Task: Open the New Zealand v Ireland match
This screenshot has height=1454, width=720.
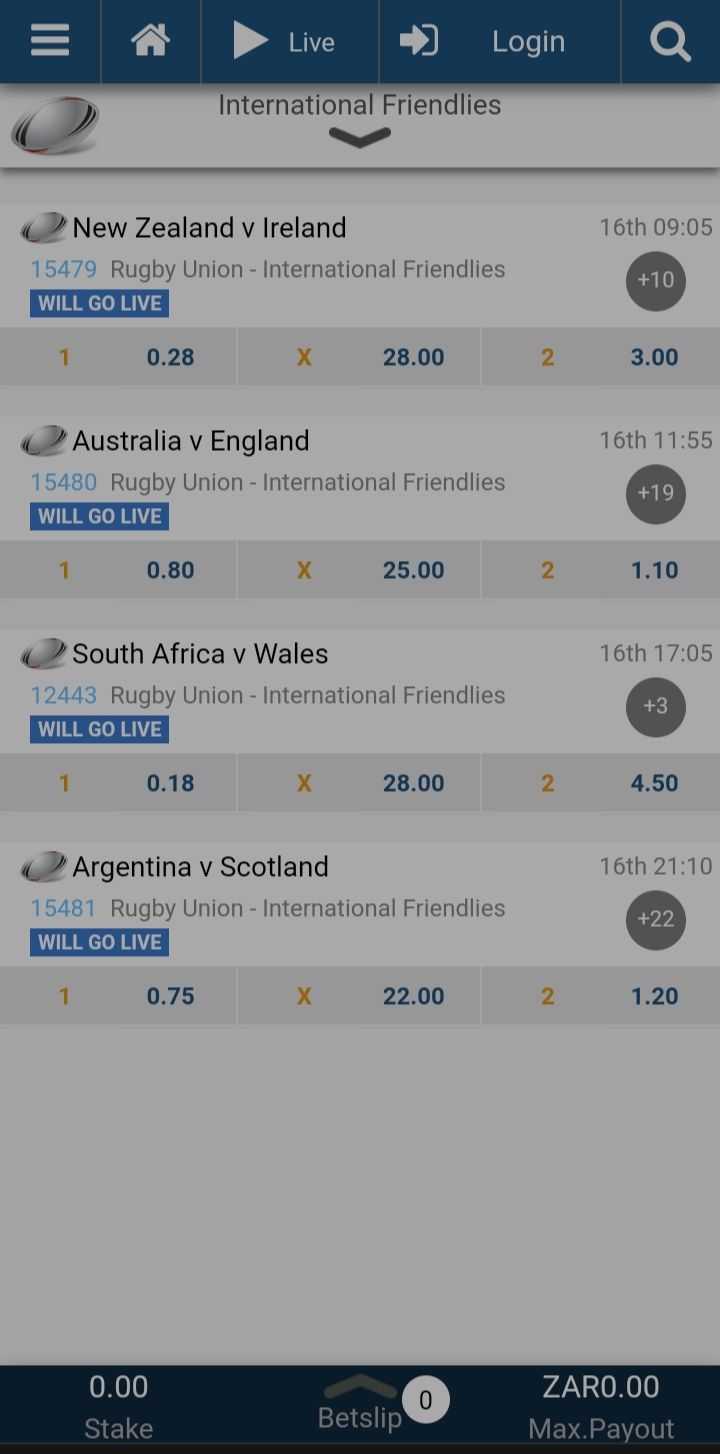Action: click(210, 228)
